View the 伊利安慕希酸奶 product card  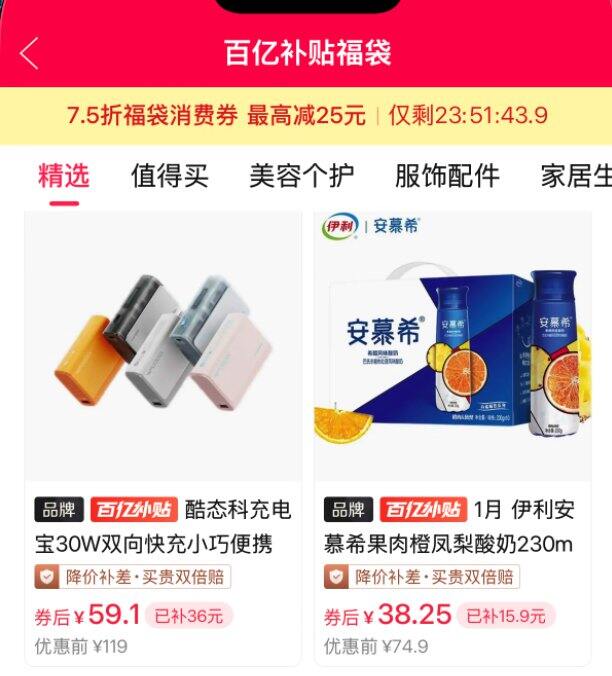coord(453,439)
